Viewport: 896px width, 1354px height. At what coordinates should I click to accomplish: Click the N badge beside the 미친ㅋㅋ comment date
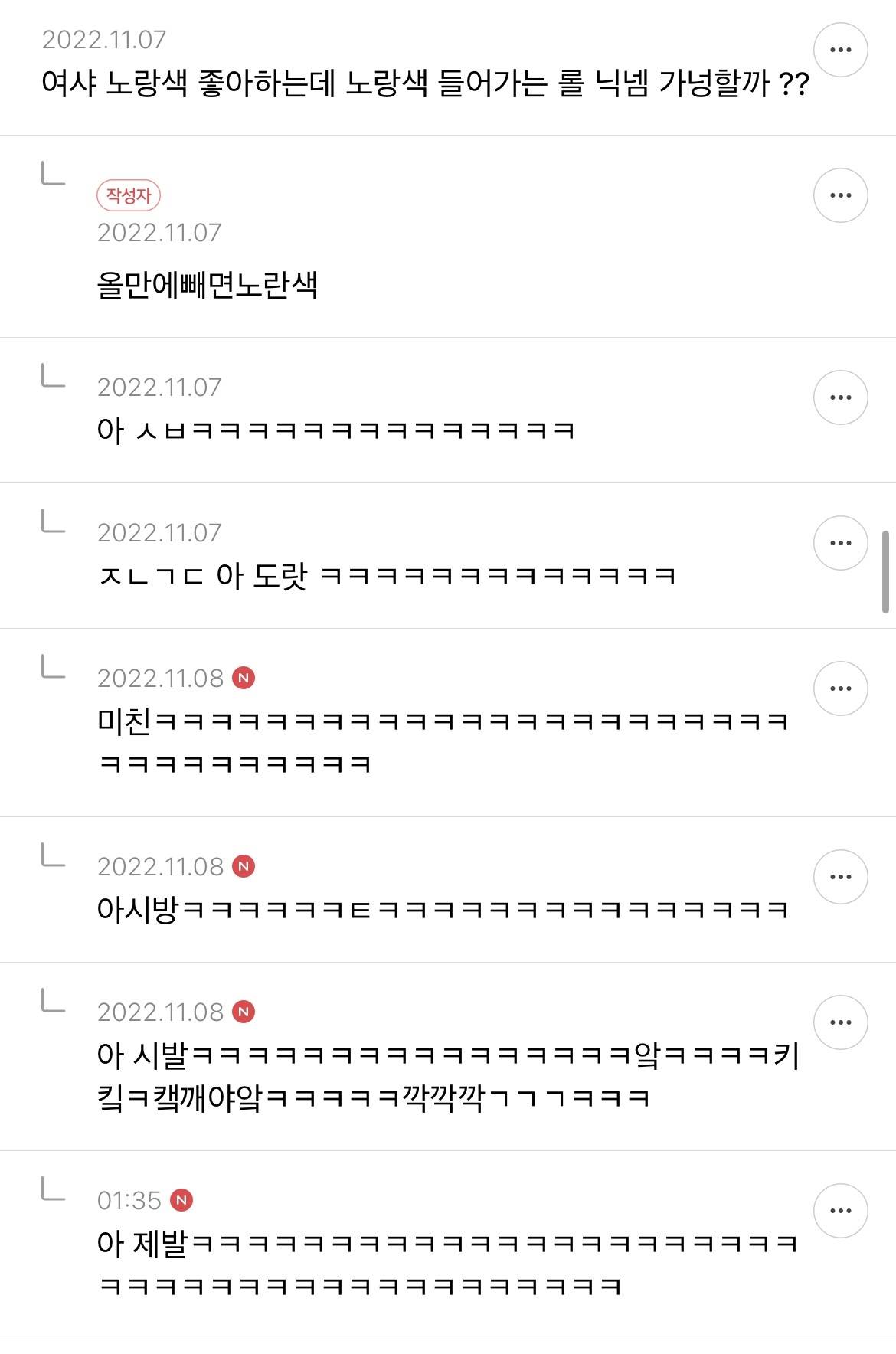click(x=244, y=678)
